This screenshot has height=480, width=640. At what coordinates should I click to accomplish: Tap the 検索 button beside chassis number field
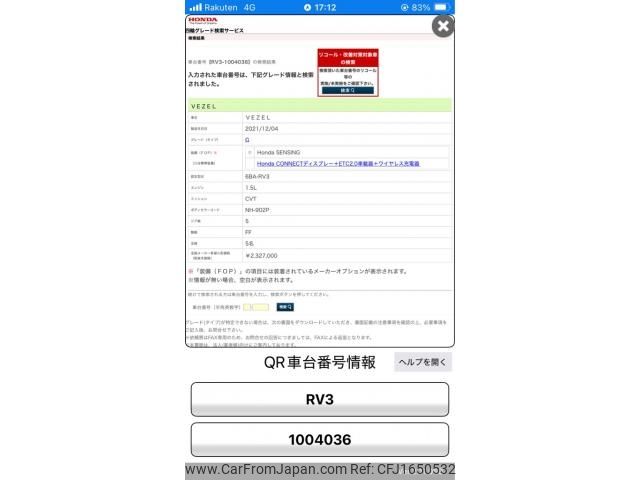coord(284,307)
